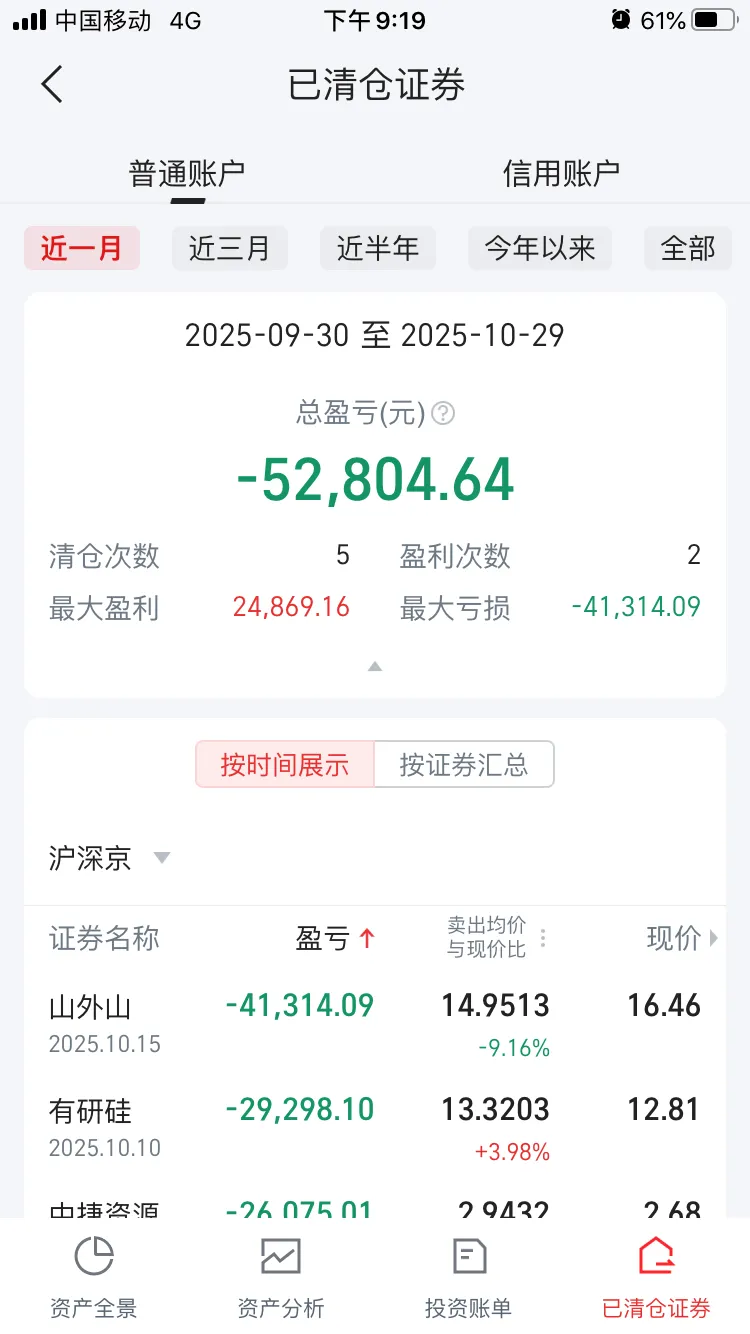This screenshot has height=1334, width=750.
Task: Show more columns after 现价
Action: point(714,938)
